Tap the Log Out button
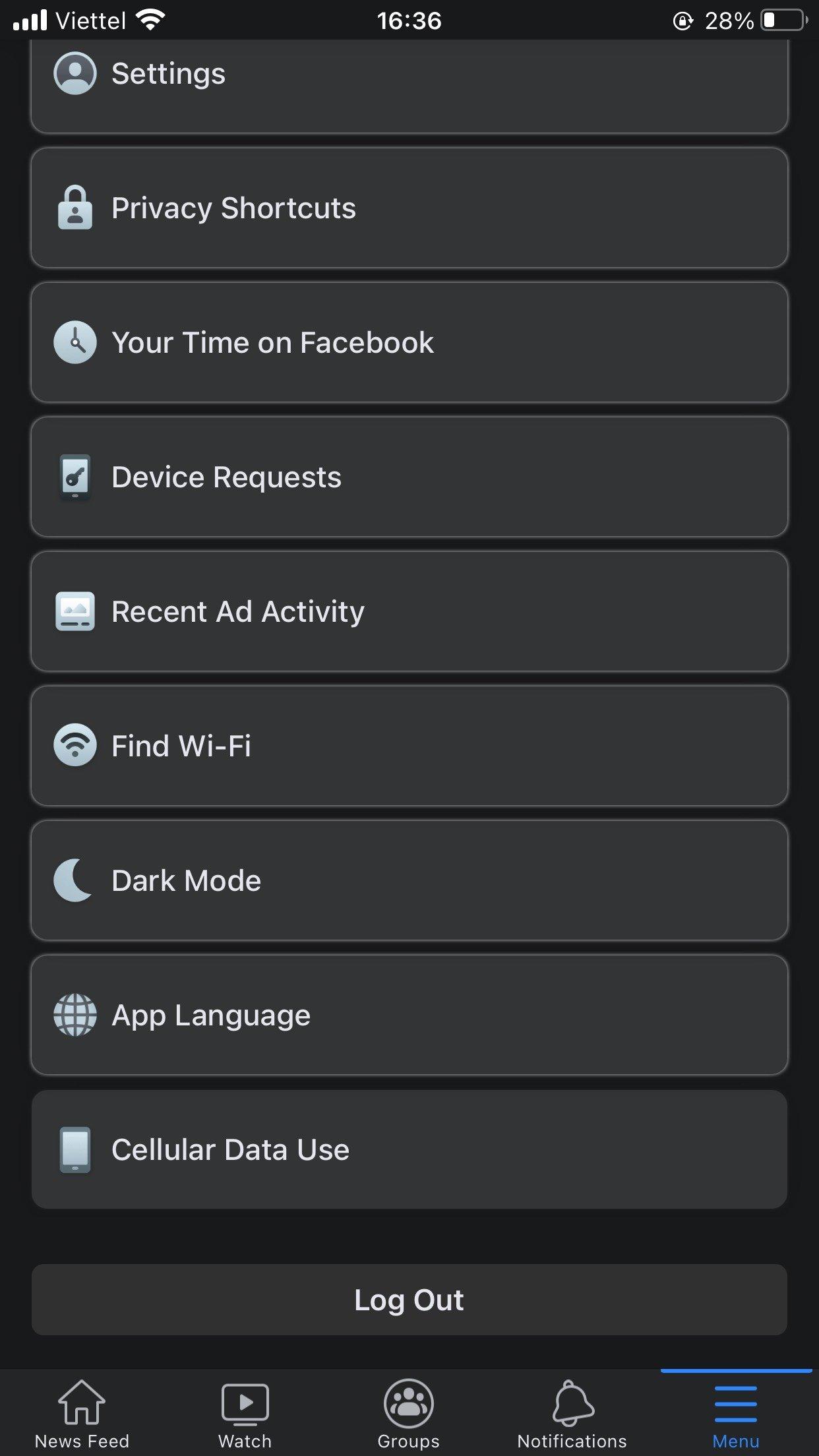The height and width of the screenshot is (1456, 819). tap(409, 1300)
